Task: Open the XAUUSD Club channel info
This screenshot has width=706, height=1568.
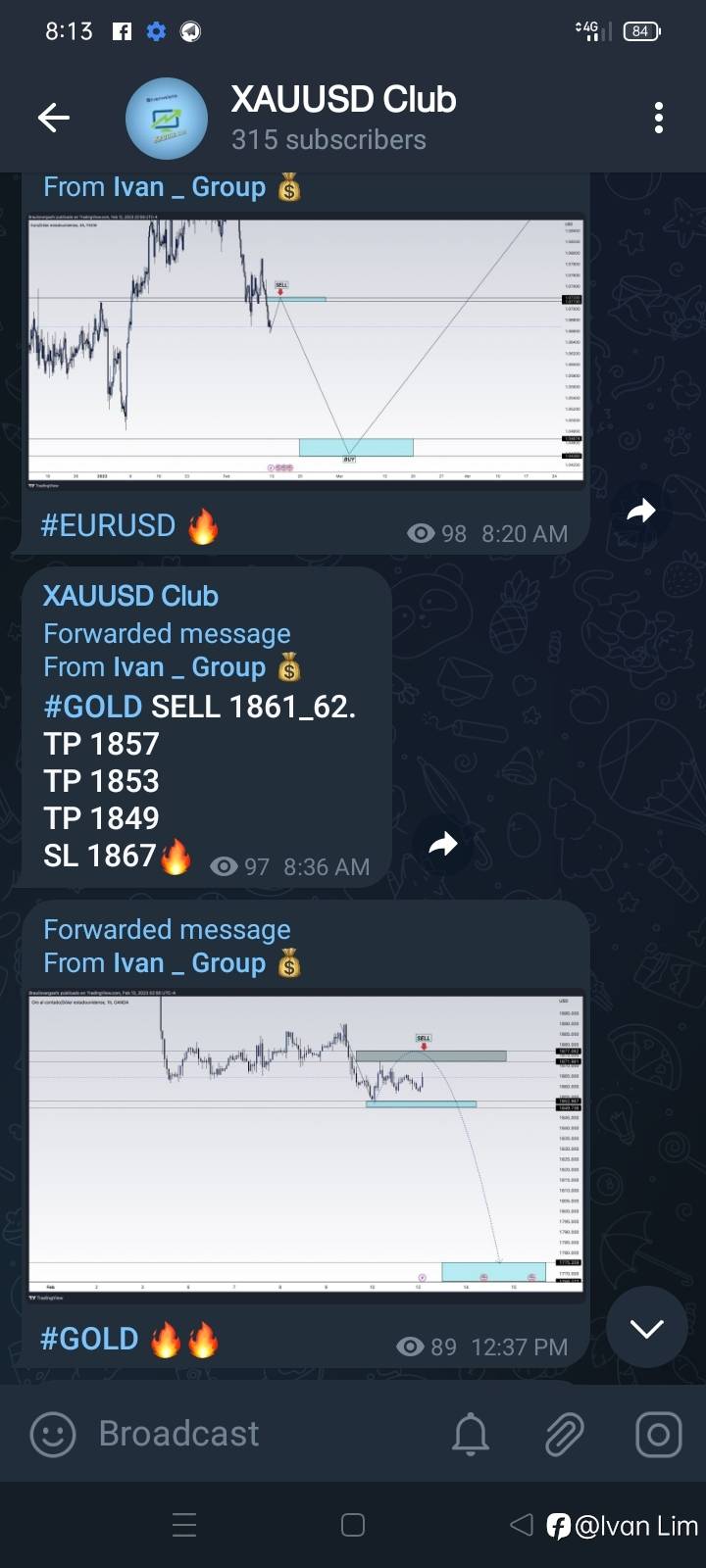Action: point(343,118)
